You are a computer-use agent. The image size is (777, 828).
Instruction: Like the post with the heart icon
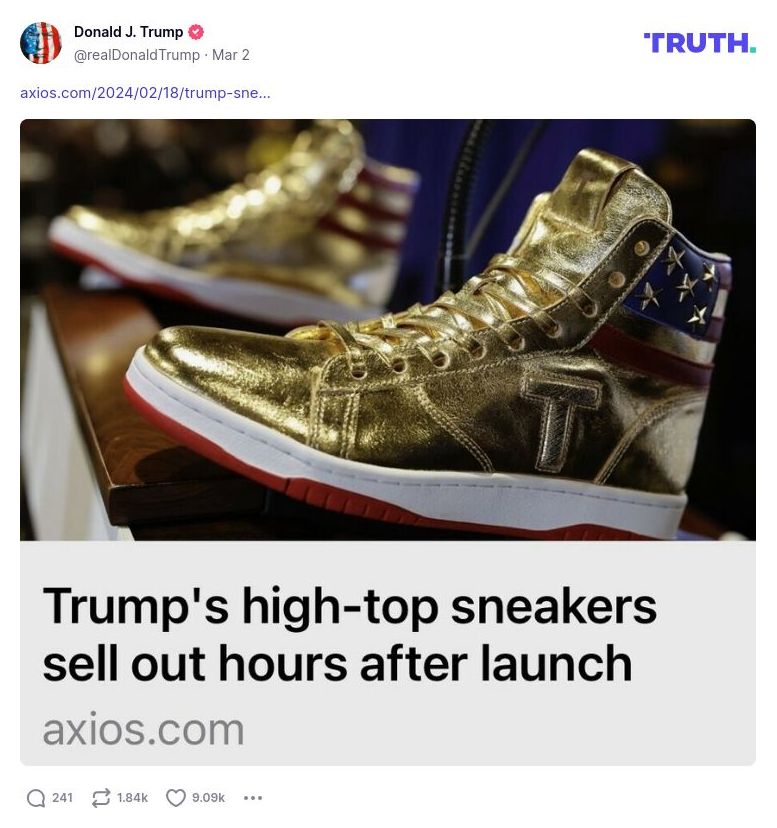[x=175, y=797]
